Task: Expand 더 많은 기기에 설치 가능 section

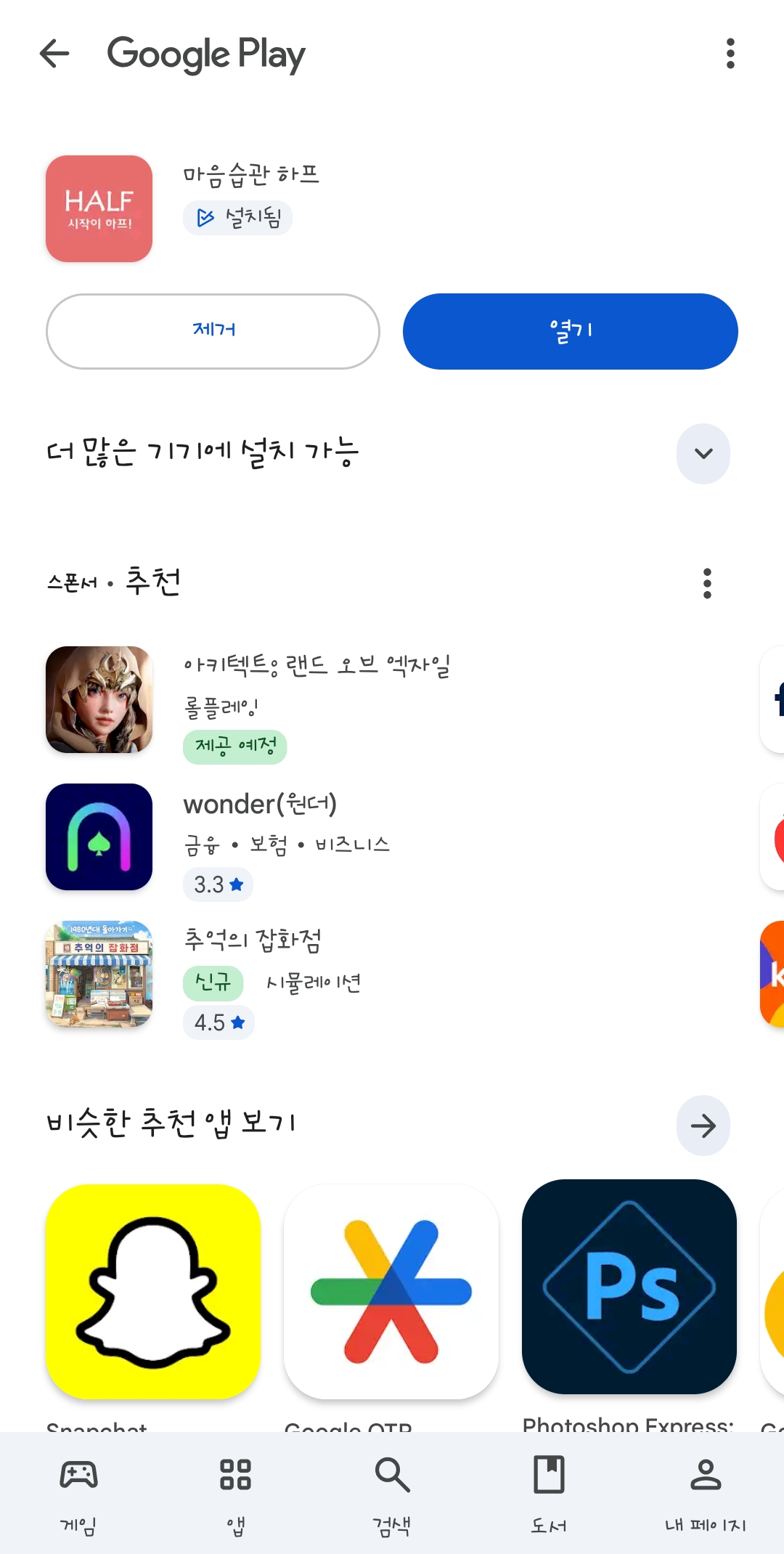Action: coord(703,454)
